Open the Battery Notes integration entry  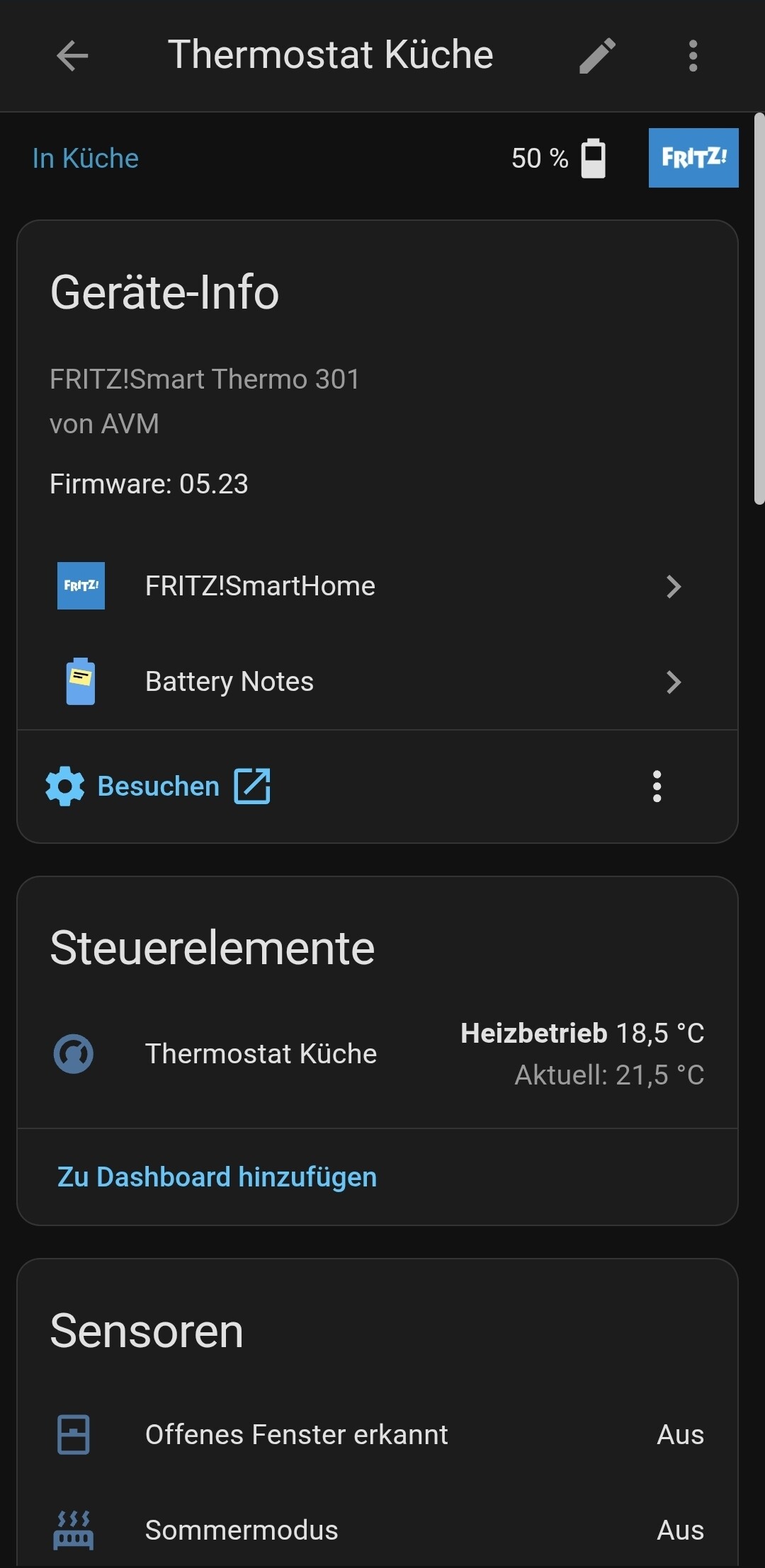(x=368, y=682)
